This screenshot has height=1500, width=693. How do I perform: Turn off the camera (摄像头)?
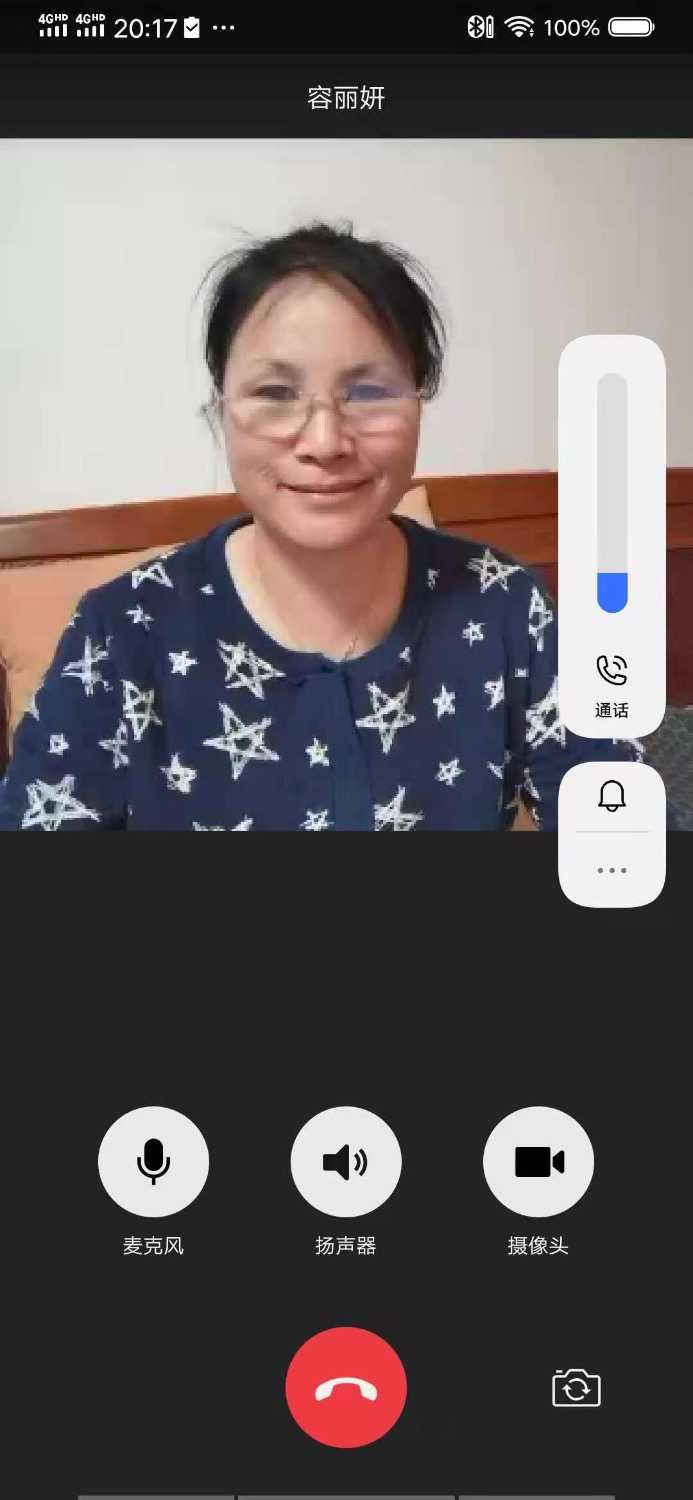[538, 1162]
